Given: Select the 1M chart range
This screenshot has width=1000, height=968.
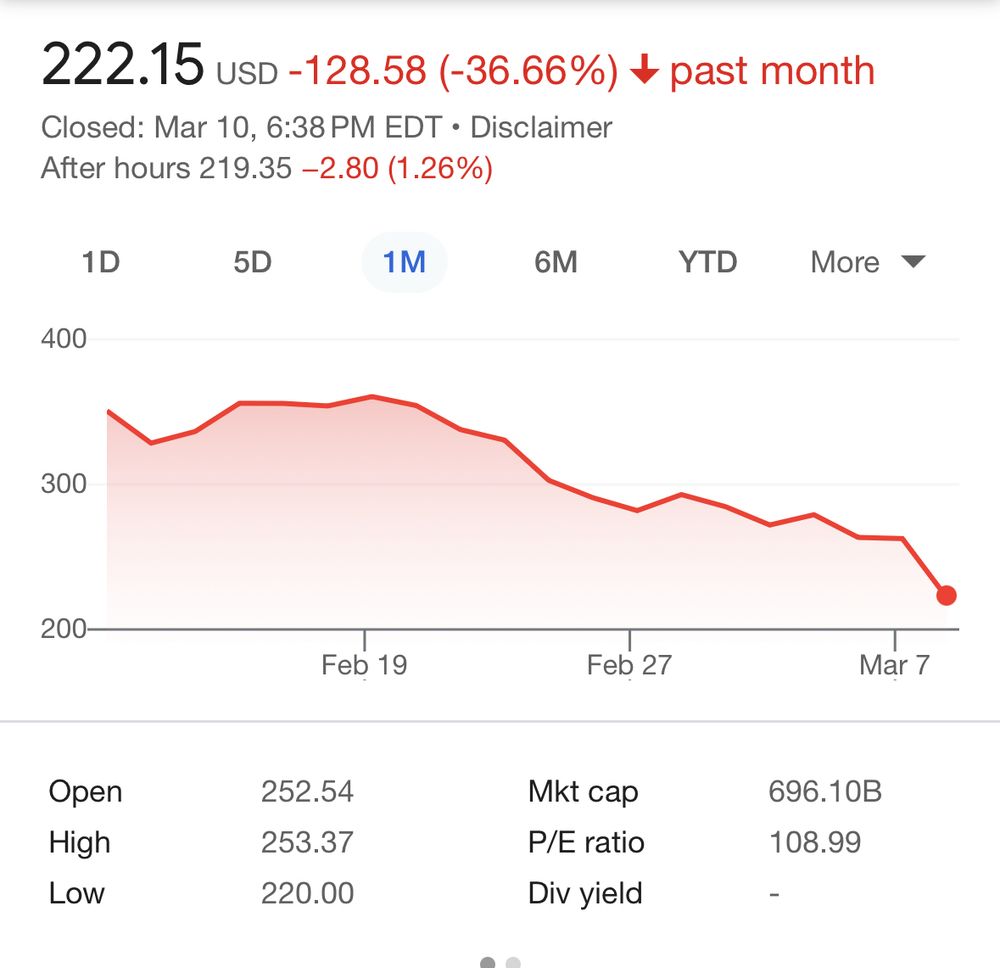Looking at the screenshot, I should click(x=404, y=263).
